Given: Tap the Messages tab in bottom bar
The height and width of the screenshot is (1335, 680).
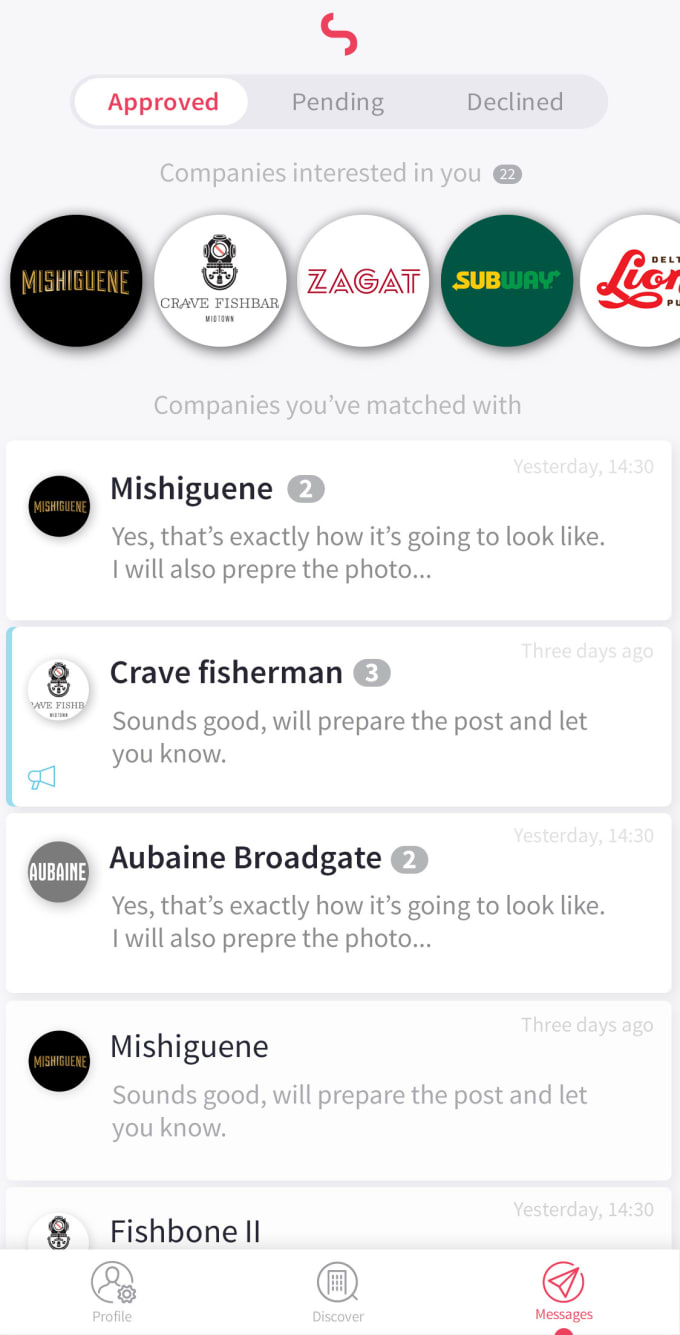Looking at the screenshot, I should (564, 1292).
